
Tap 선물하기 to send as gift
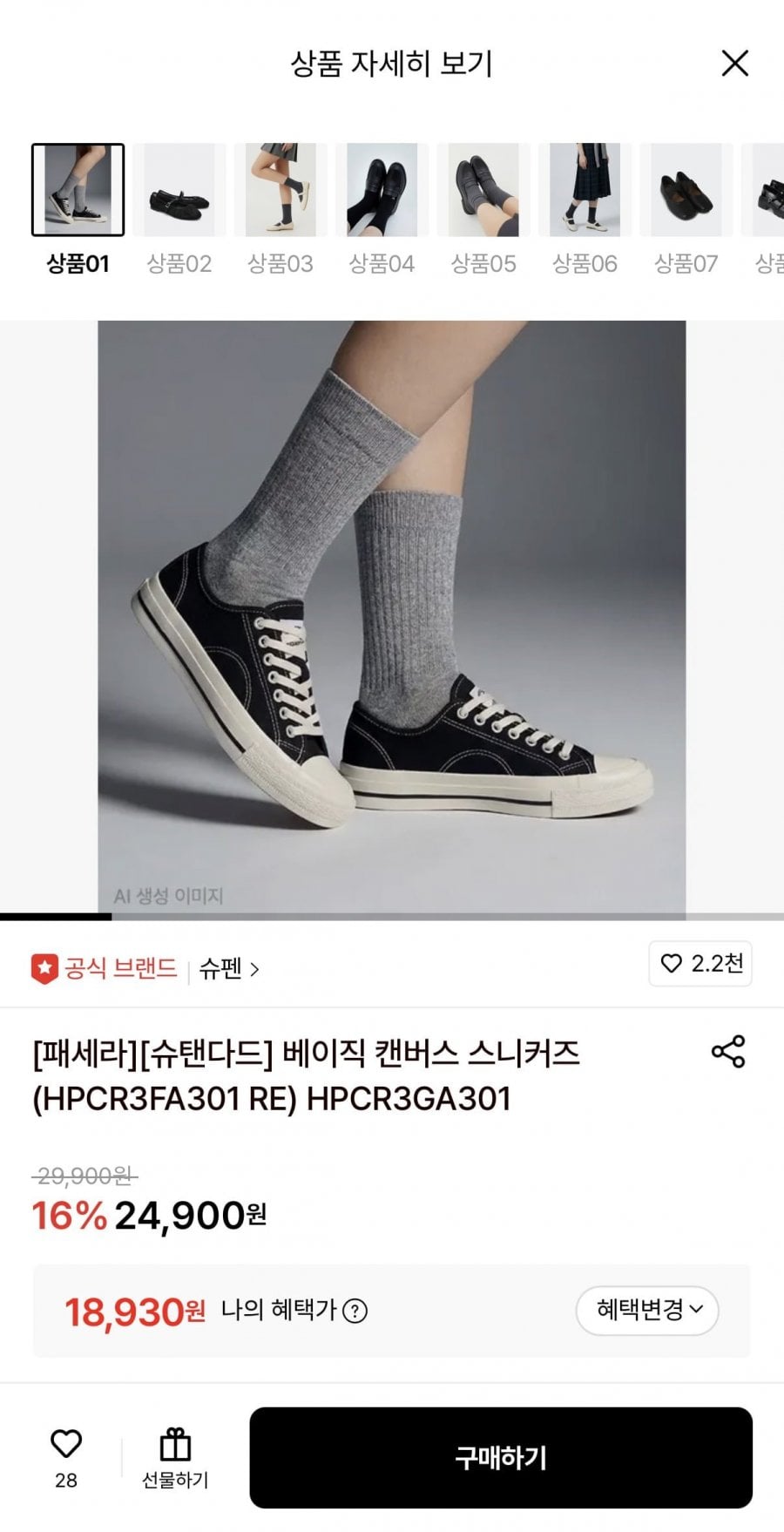(175, 1458)
